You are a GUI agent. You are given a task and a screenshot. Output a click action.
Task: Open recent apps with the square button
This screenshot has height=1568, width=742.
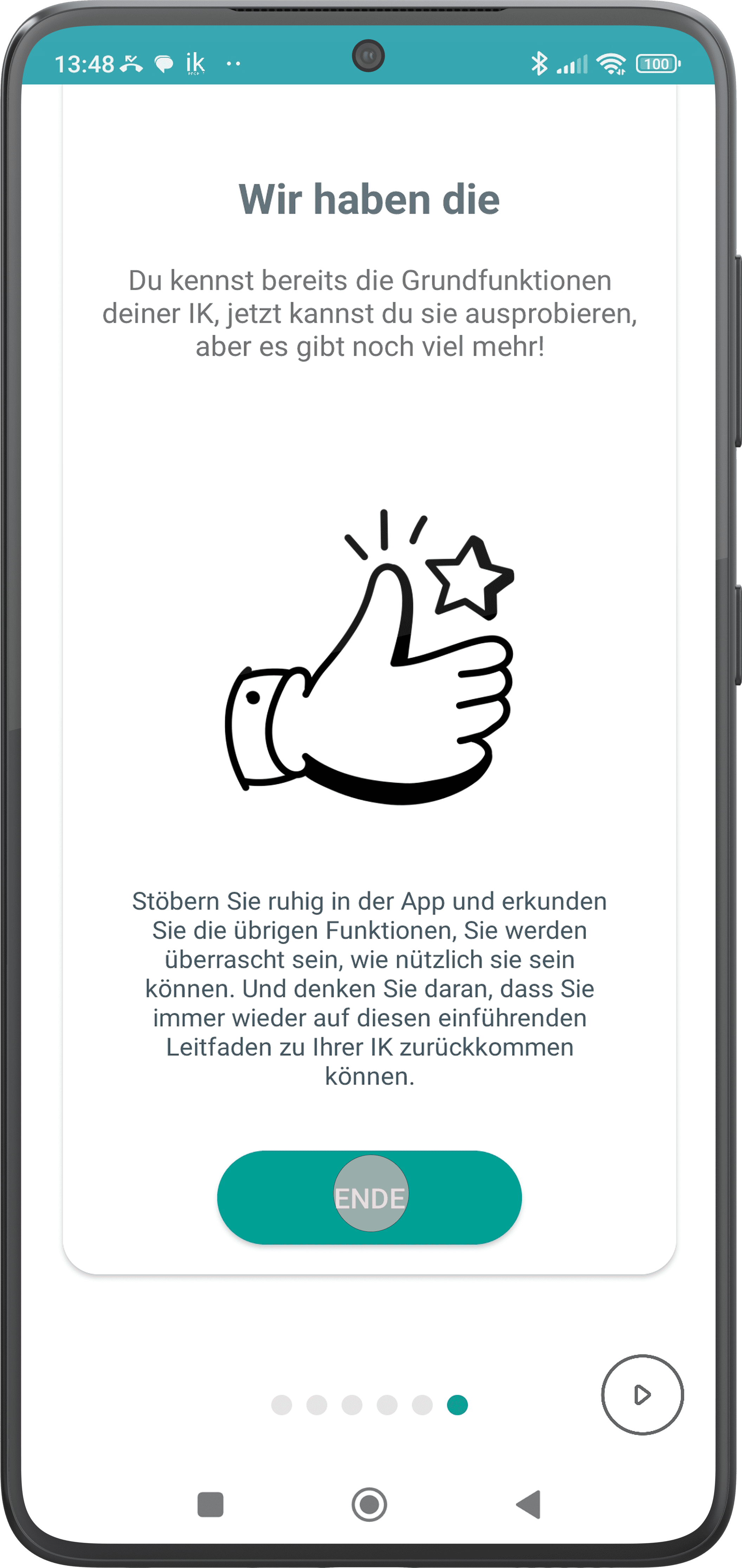[x=211, y=1505]
